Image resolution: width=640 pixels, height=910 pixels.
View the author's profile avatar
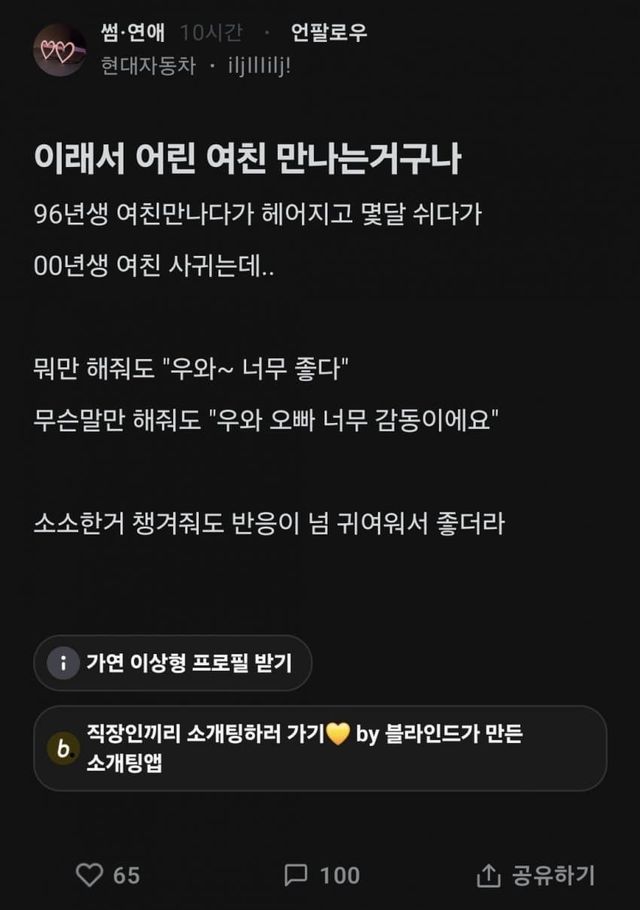pyautogui.click(x=59, y=50)
